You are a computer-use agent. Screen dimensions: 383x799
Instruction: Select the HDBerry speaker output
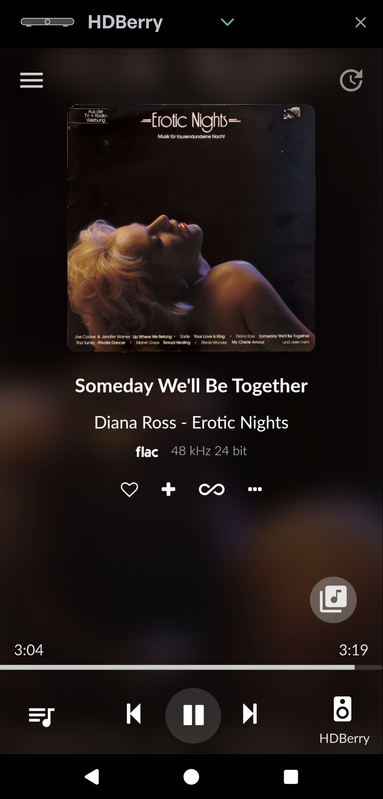[x=344, y=719]
